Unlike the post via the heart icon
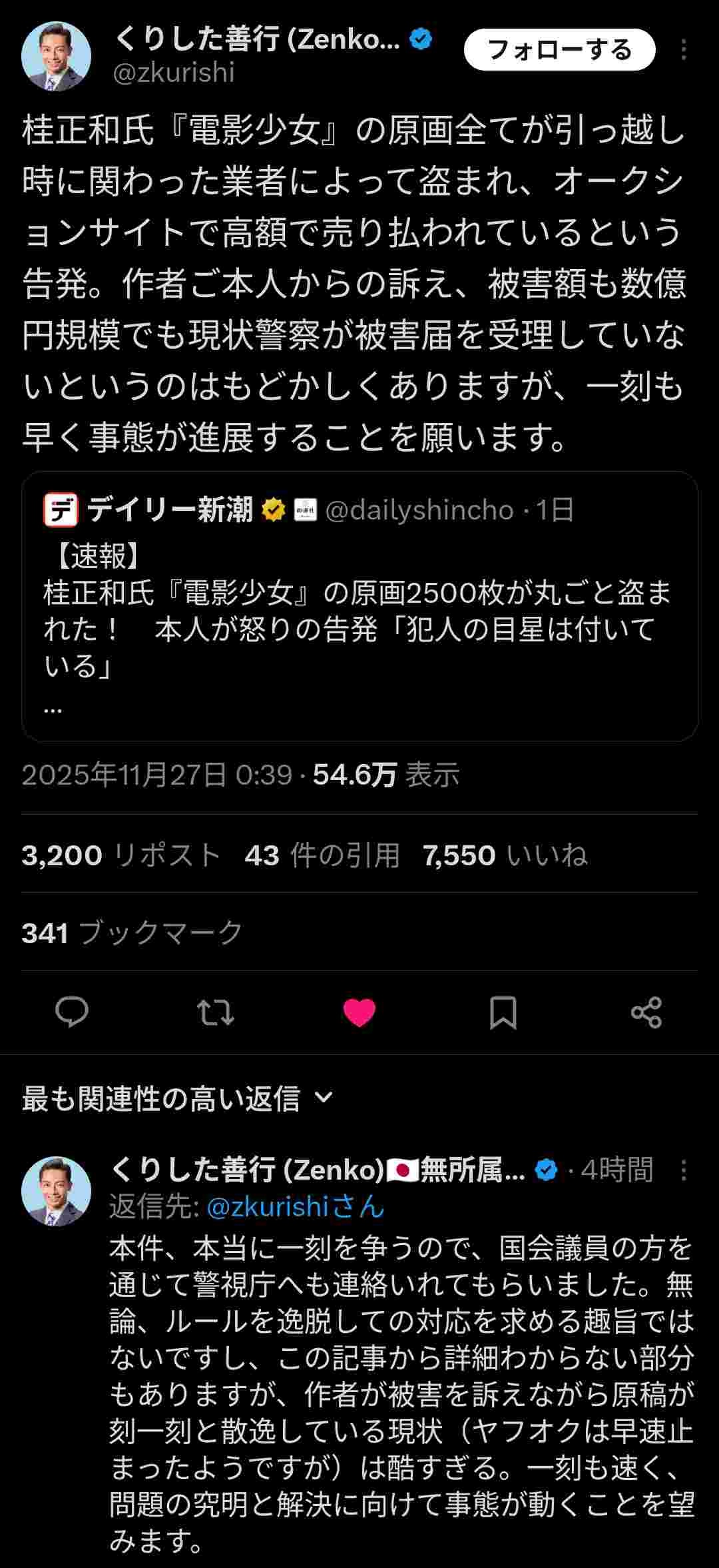The width and height of the screenshot is (719, 1568). 359,1012
